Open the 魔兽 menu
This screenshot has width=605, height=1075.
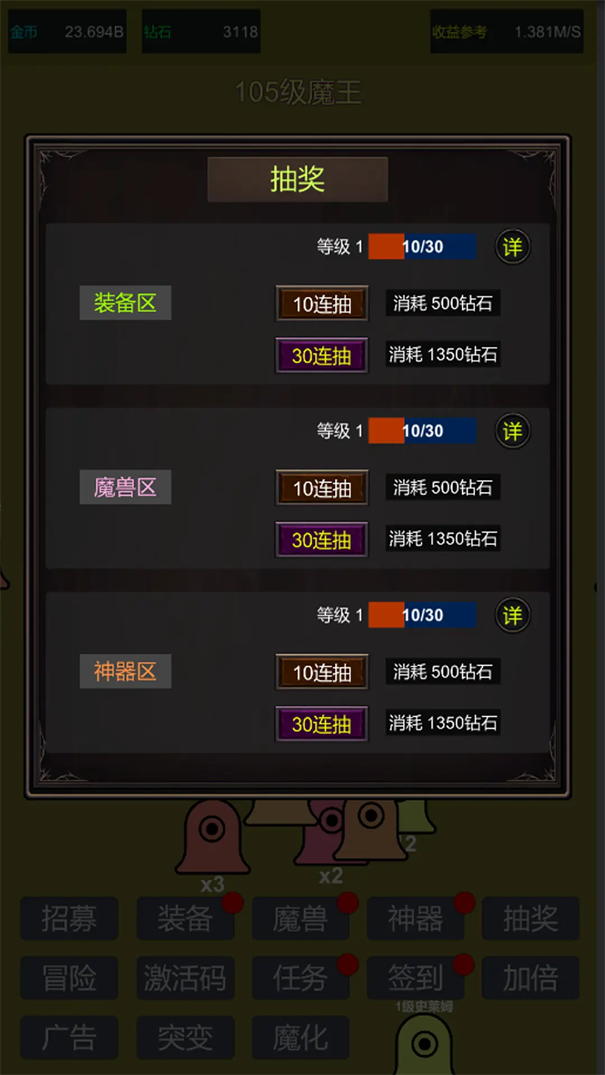tap(300, 918)
